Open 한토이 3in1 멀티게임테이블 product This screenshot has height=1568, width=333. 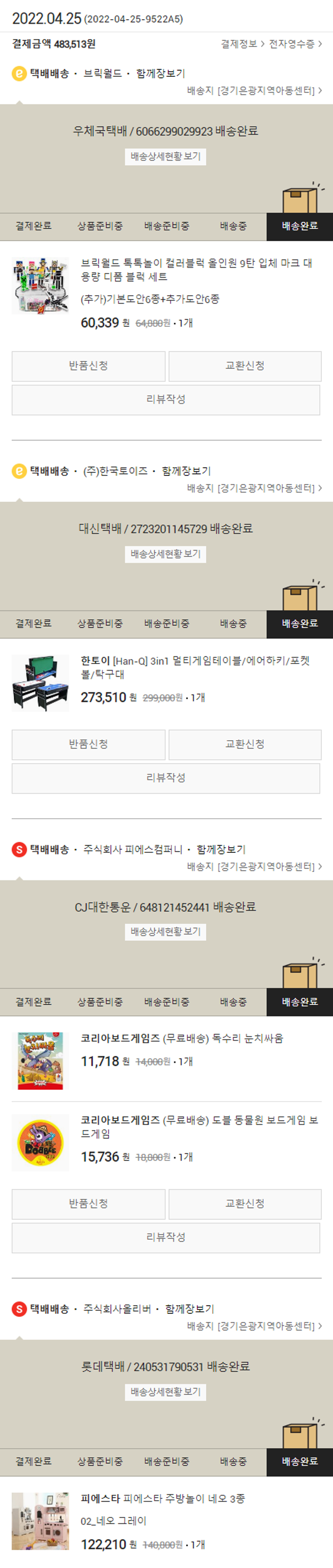[196, 667]
